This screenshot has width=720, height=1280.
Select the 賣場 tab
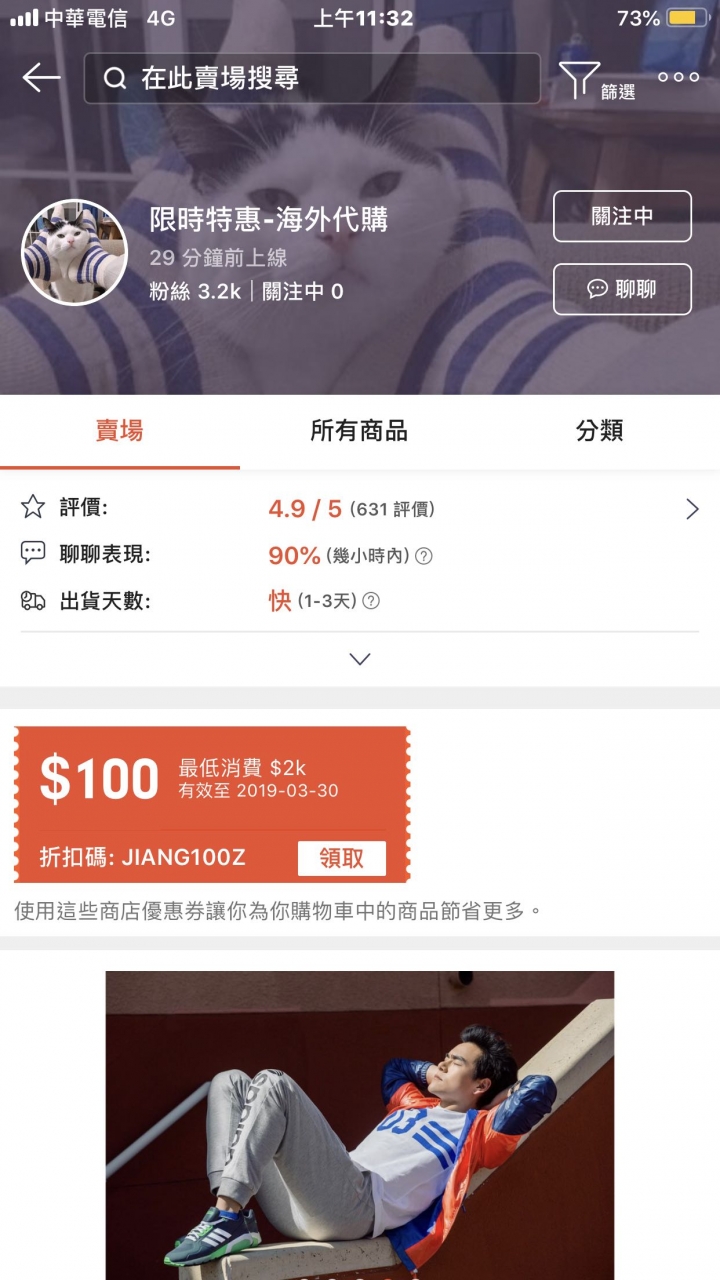click(120, 431)
